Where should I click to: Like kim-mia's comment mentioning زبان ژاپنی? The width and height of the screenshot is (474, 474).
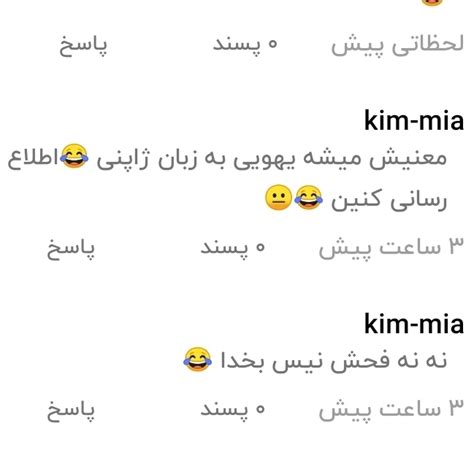pyautogui.click(x=232, y=248)
